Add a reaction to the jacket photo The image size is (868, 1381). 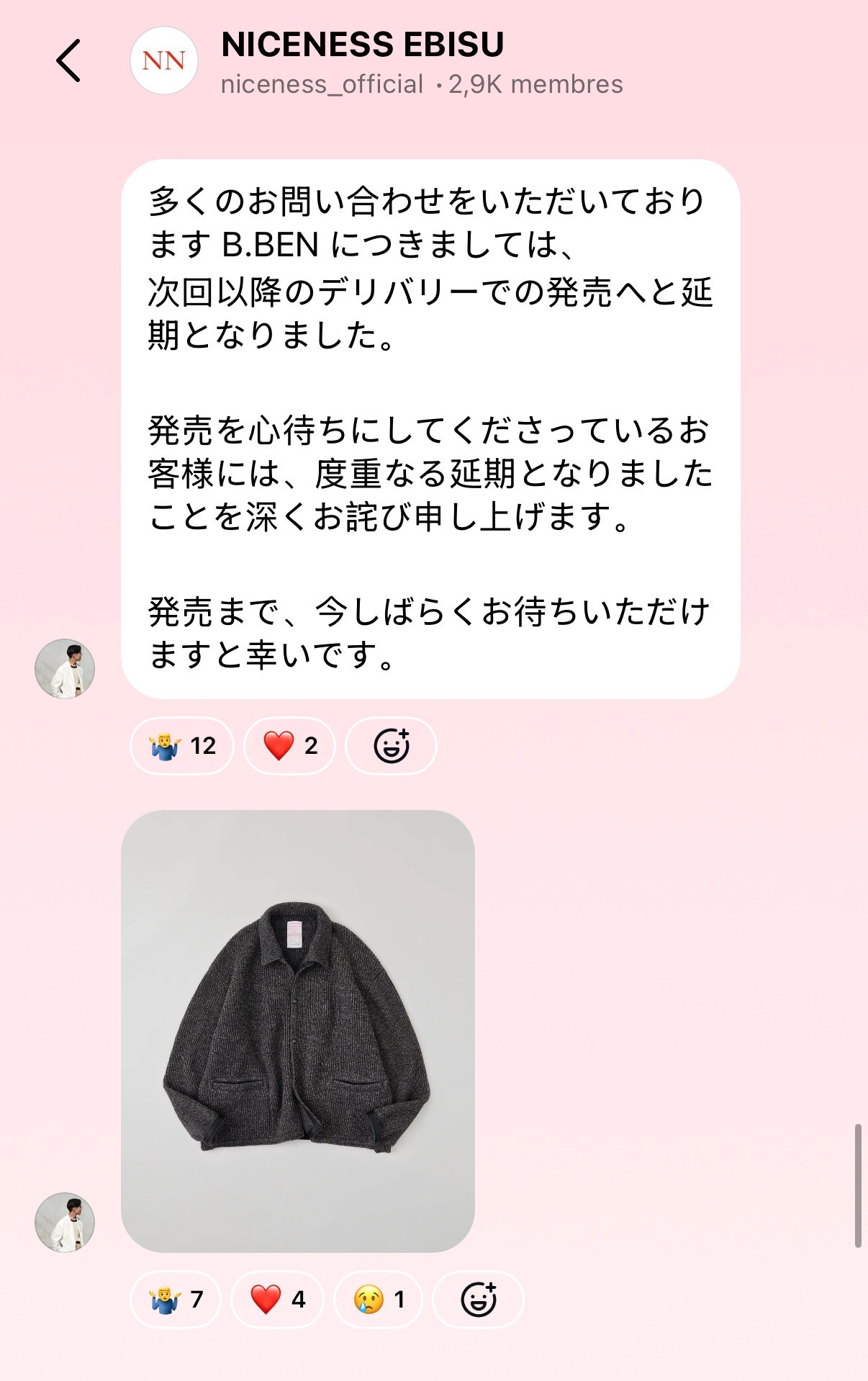478,1299
